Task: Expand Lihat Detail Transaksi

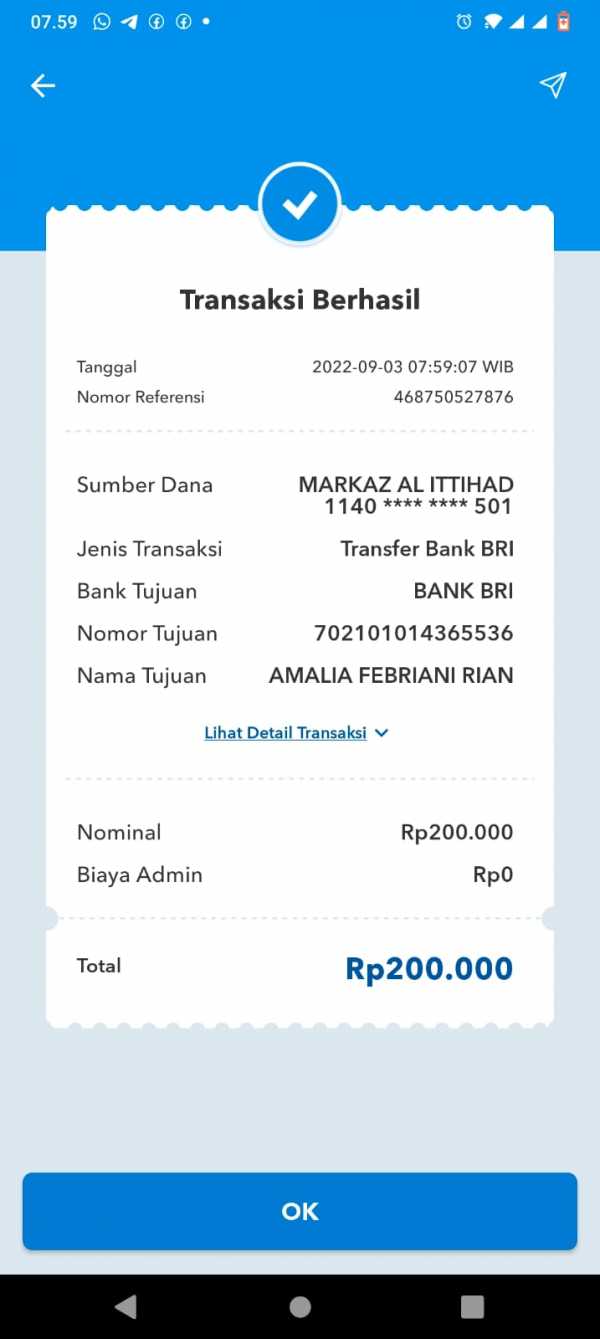Action: [x=296, y=733]
